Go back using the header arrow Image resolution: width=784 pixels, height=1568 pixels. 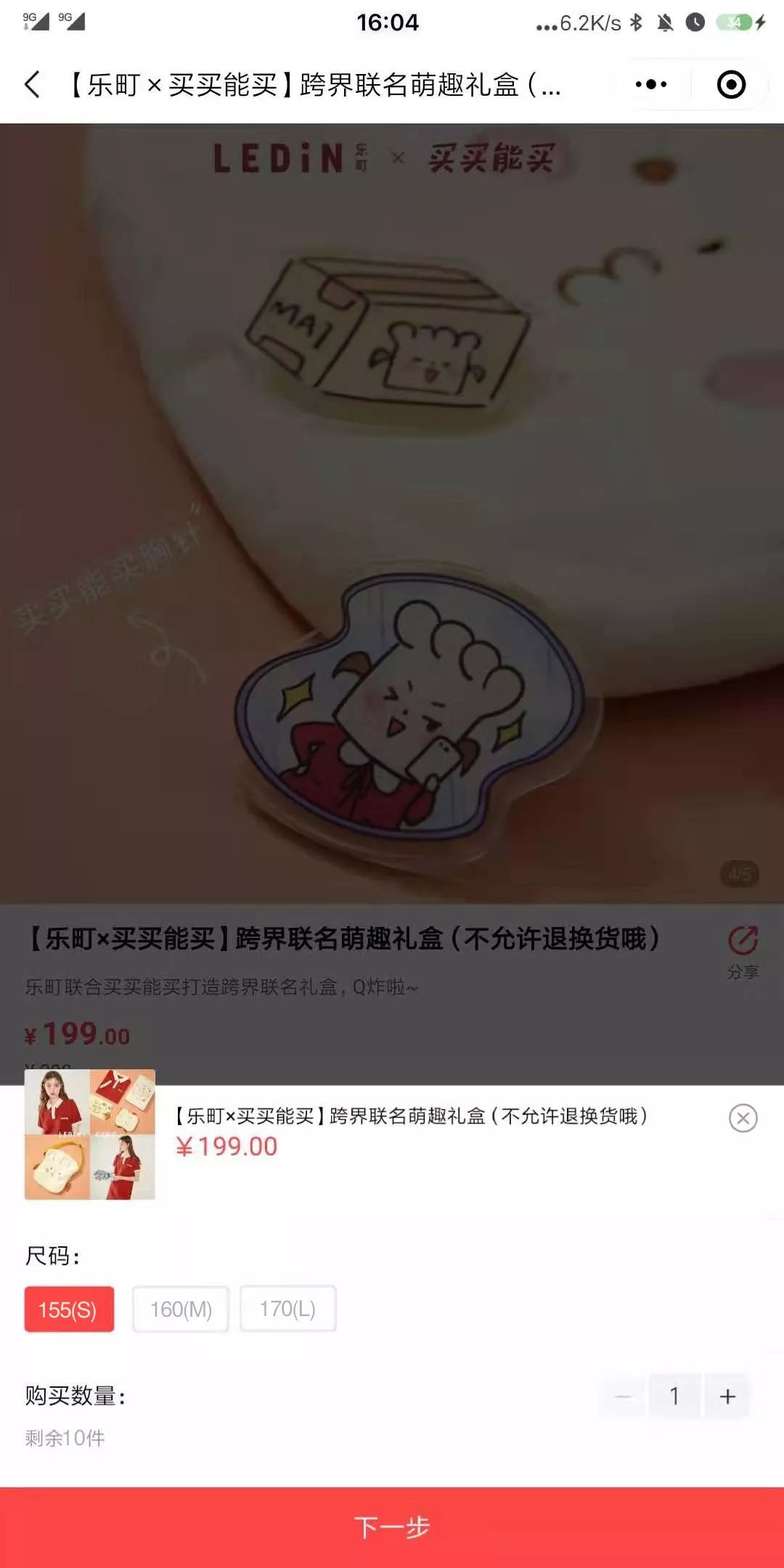pos(33,85)
